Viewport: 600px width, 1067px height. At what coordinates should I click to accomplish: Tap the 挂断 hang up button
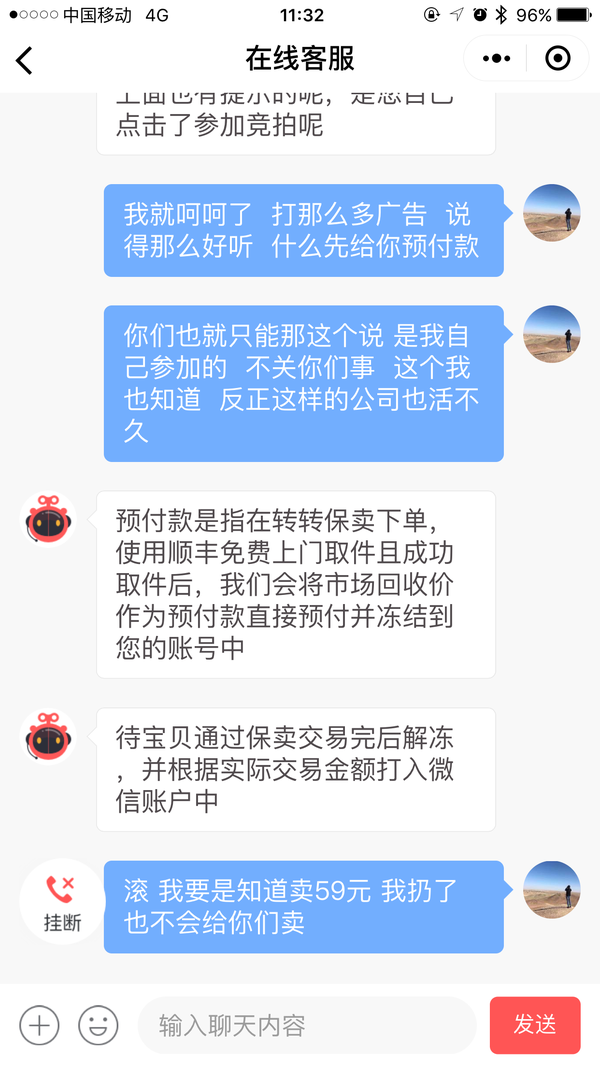(x=62, y=902)
